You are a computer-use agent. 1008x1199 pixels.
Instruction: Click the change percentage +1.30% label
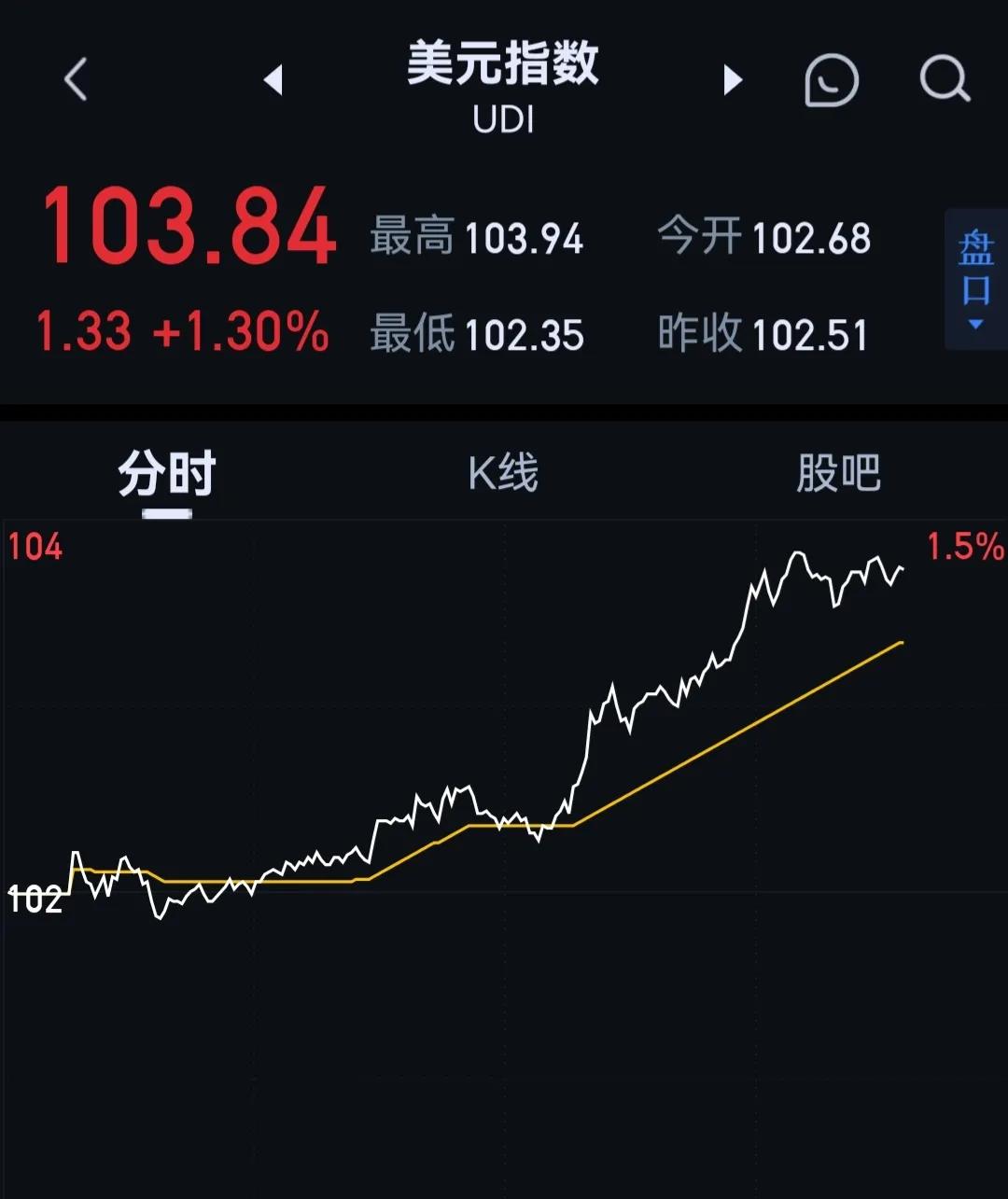click(239, 332)
